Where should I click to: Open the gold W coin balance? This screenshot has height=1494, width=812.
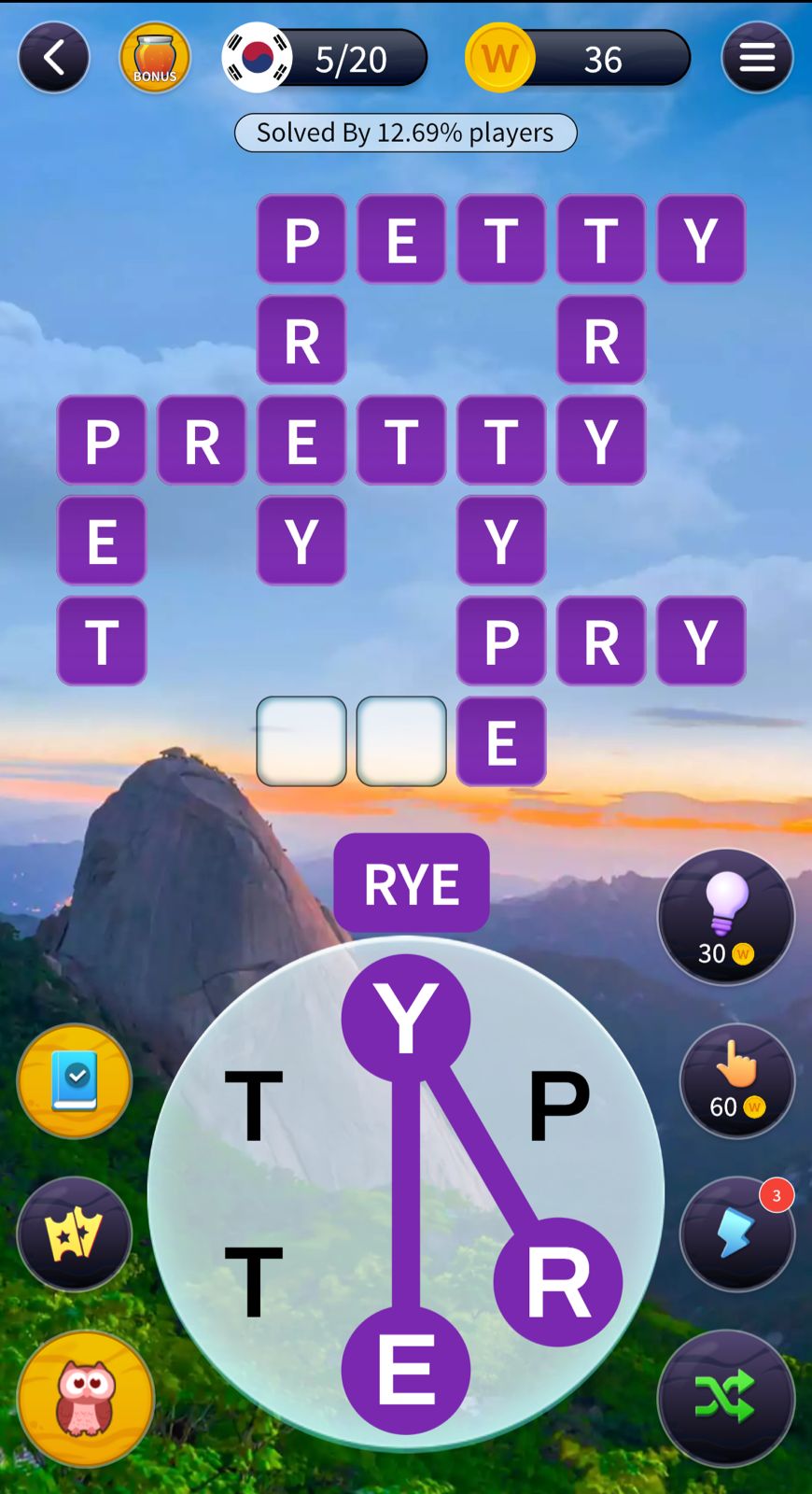[579, 58]
